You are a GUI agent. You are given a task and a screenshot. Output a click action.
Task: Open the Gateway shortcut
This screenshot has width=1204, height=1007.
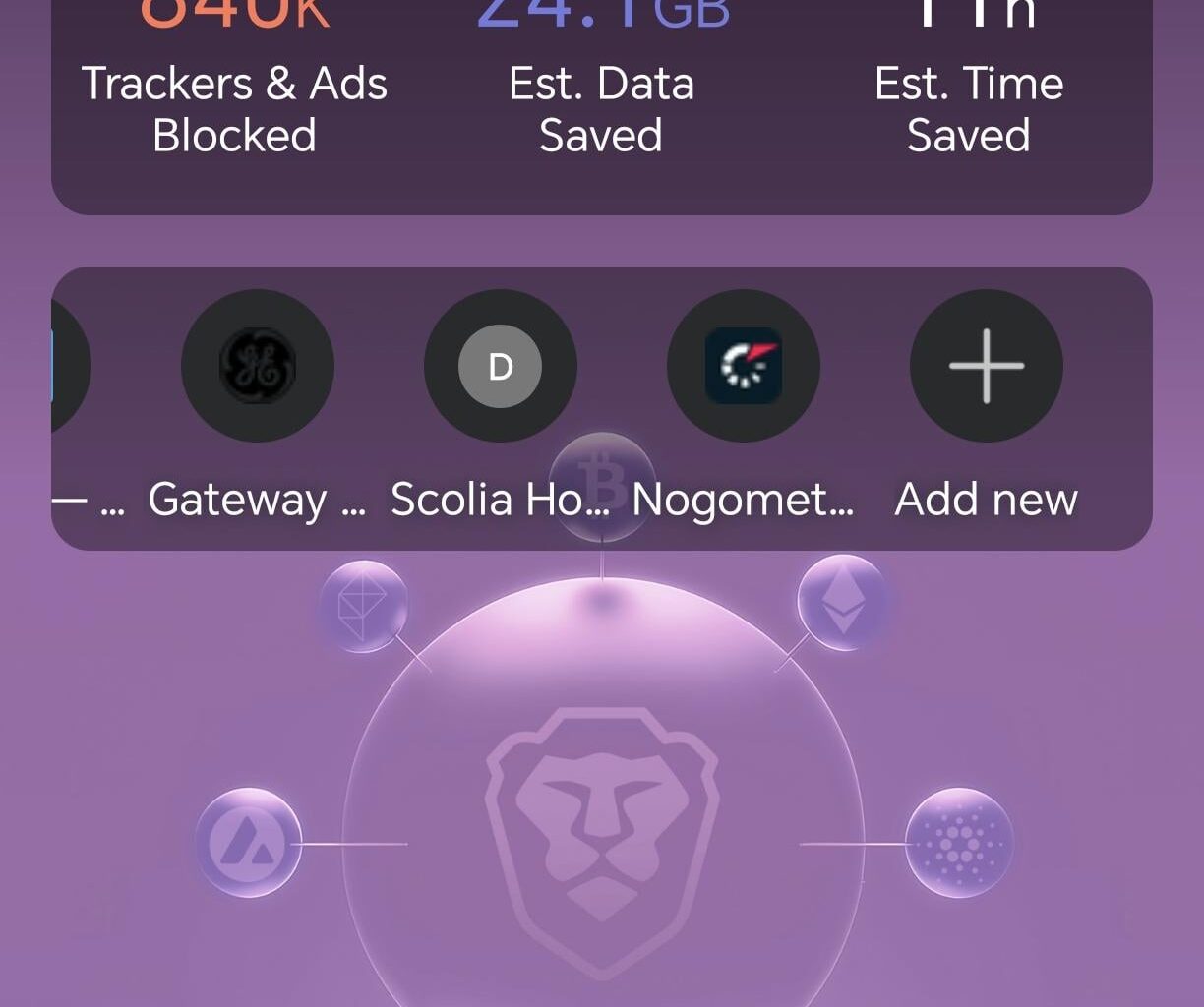[x=257, y=366]
